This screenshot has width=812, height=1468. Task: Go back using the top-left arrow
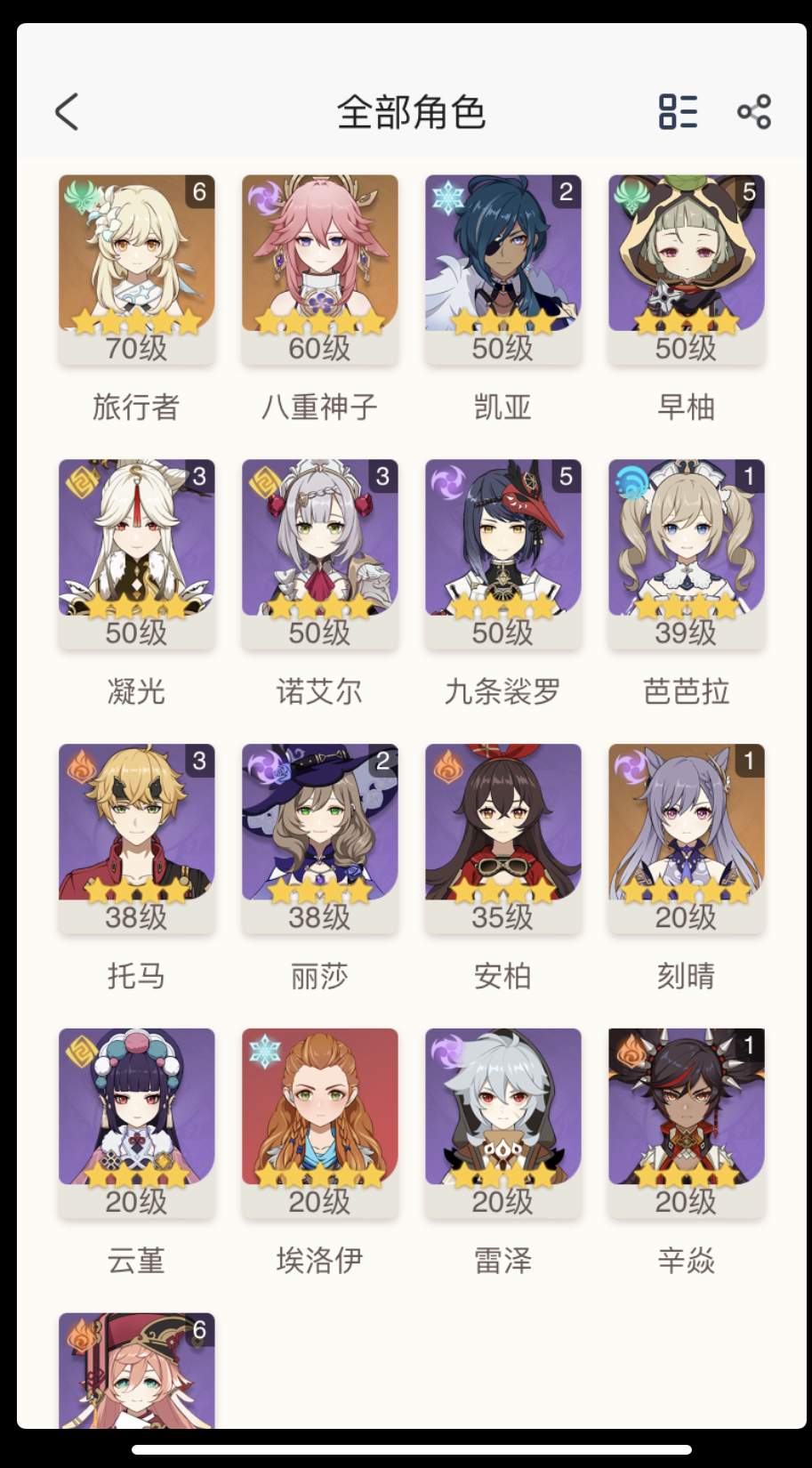(x=67, y=112)
